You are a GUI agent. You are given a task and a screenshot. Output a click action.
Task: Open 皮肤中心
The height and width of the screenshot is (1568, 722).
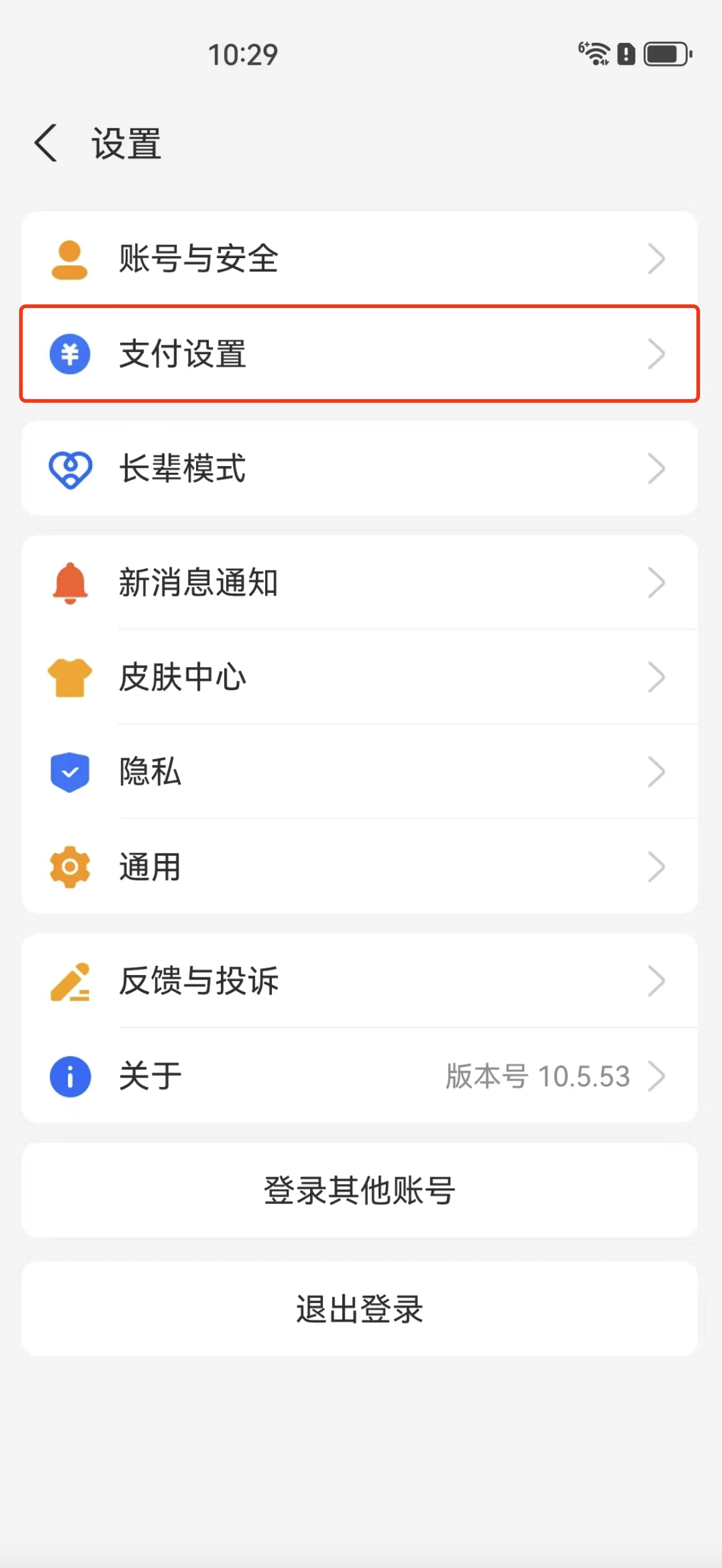point(359,677)
